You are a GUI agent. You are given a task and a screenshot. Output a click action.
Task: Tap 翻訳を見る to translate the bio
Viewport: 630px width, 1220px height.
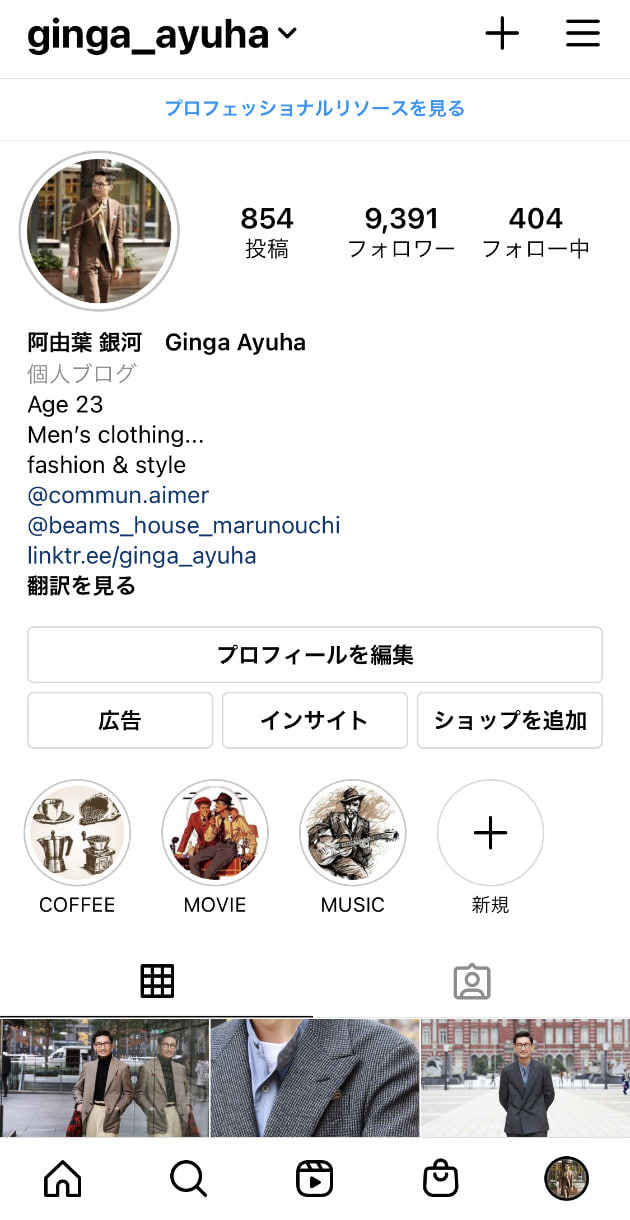[x=82, y=586]
